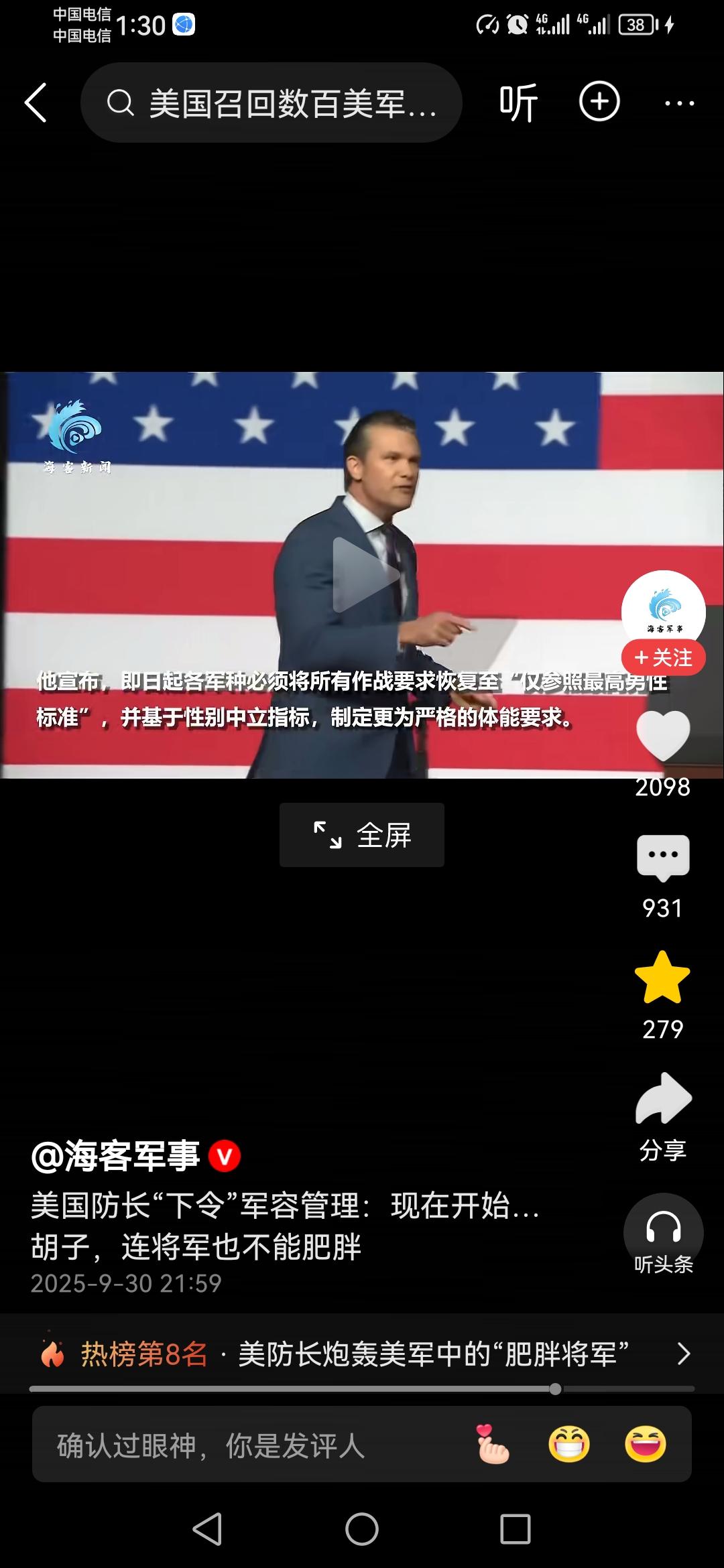Image resolution: width=724 pixels, height=1568 pixels.
Task: Enter fullscreen with 全屏 button
Action: (362, 835)
